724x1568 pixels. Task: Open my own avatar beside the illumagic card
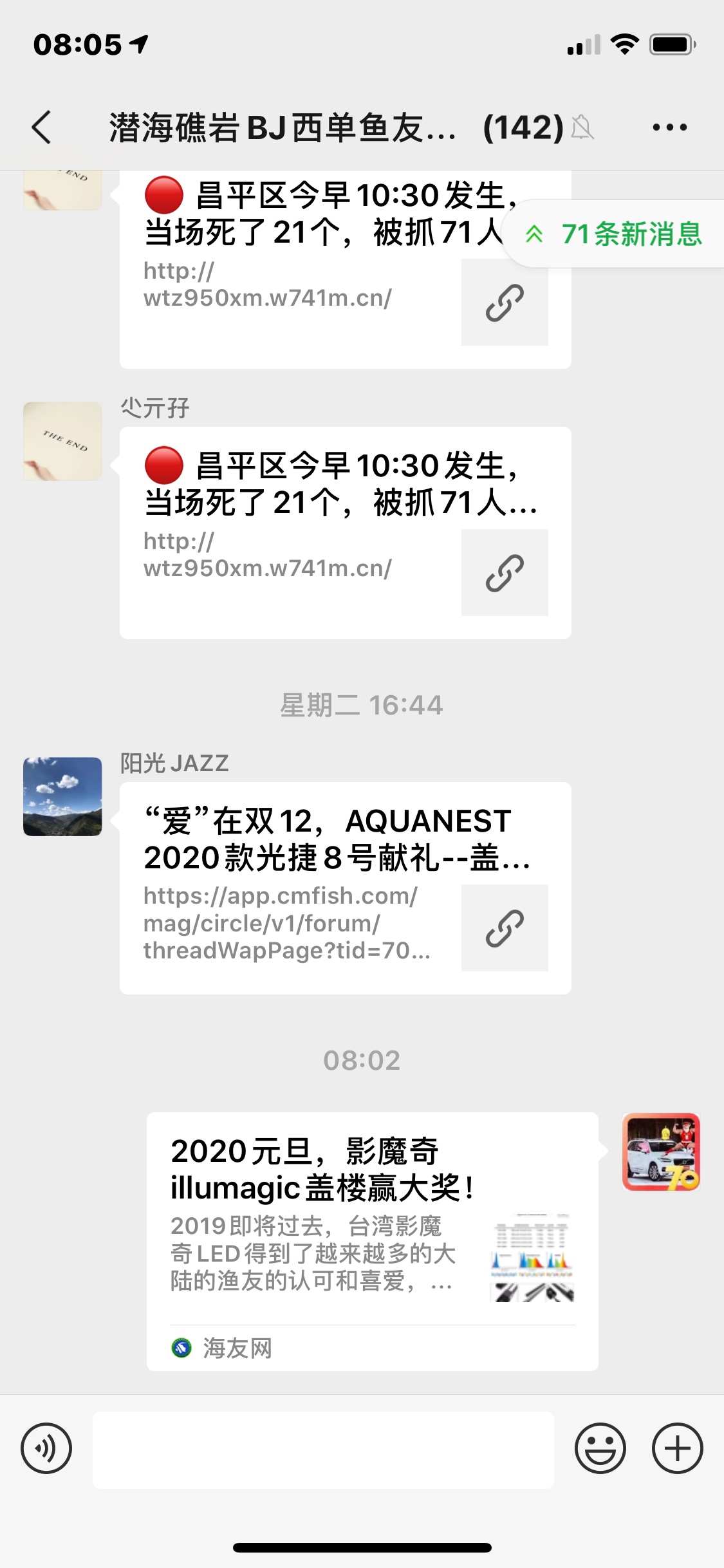(661, 1152)
